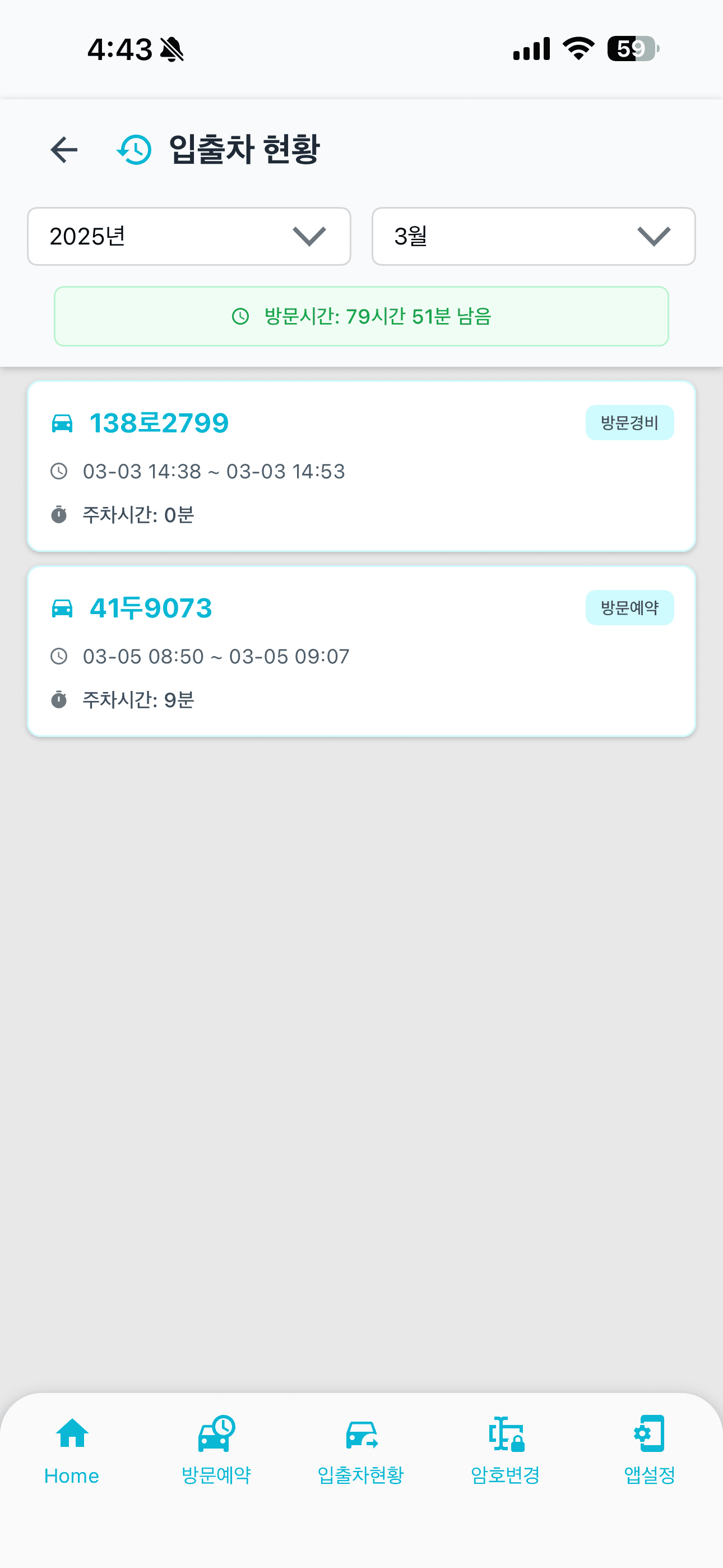723x1568 pixels.
Task: Open the 2025년 year dropdown
Action: 189,236
